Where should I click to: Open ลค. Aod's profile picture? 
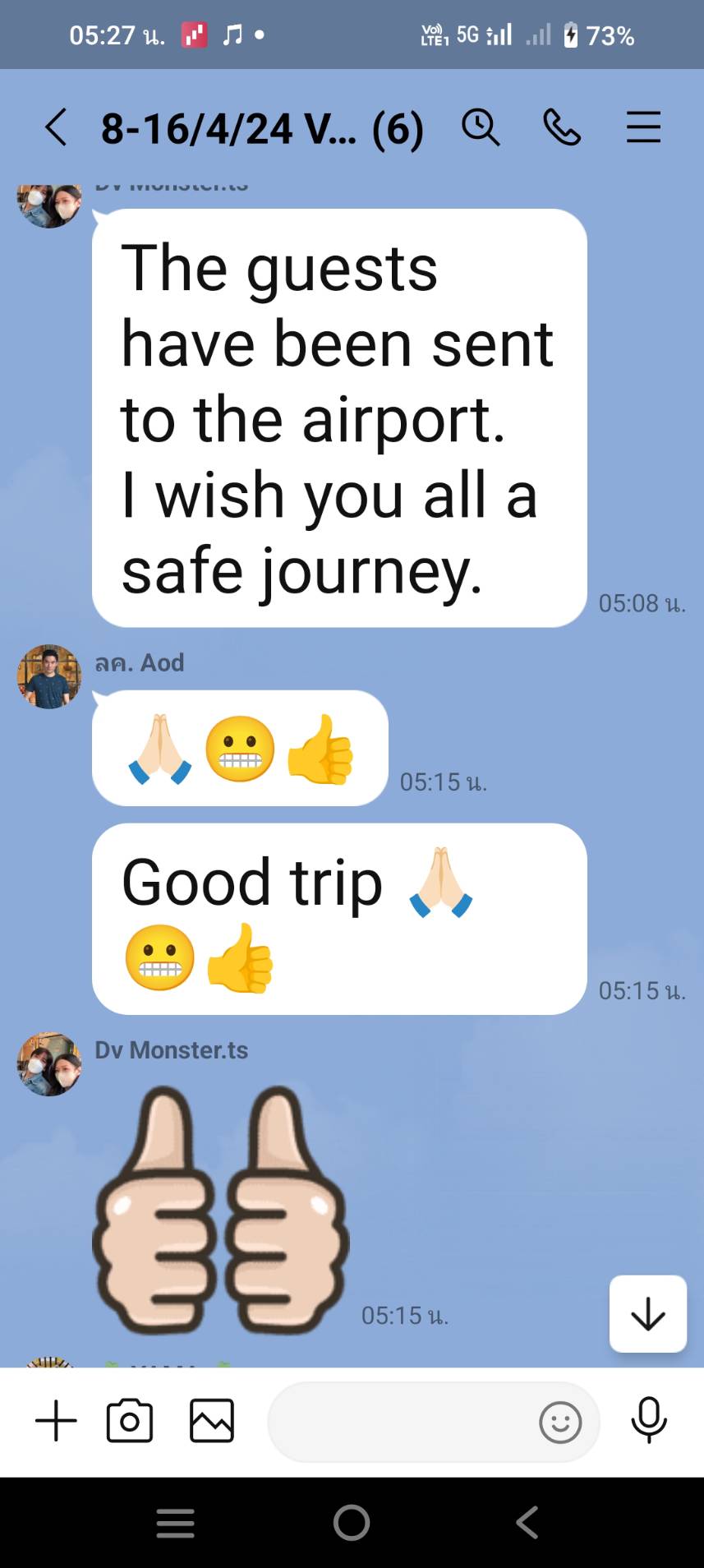(x=49, y=676)
